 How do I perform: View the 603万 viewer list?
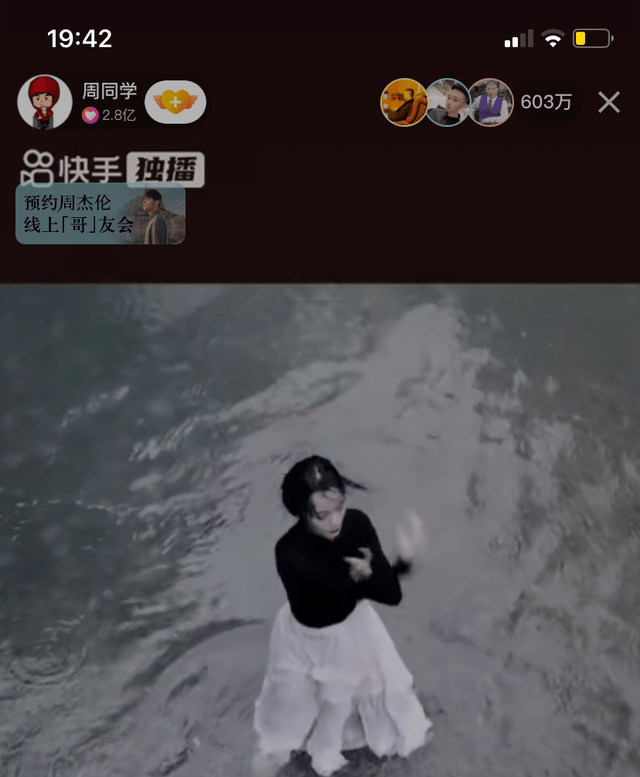click(546, 102)
